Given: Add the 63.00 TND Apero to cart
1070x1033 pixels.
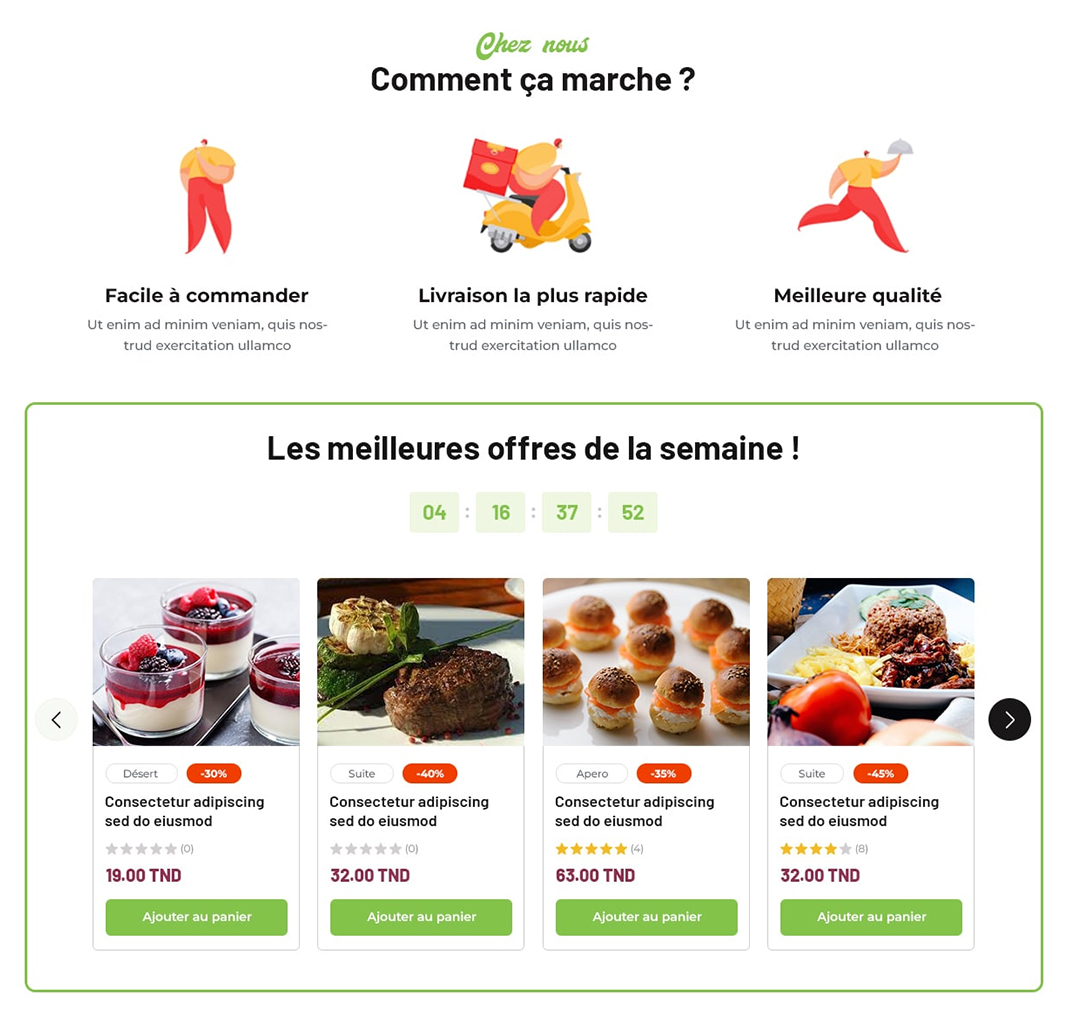Looking at the screenshot, I should click(646, 917).
